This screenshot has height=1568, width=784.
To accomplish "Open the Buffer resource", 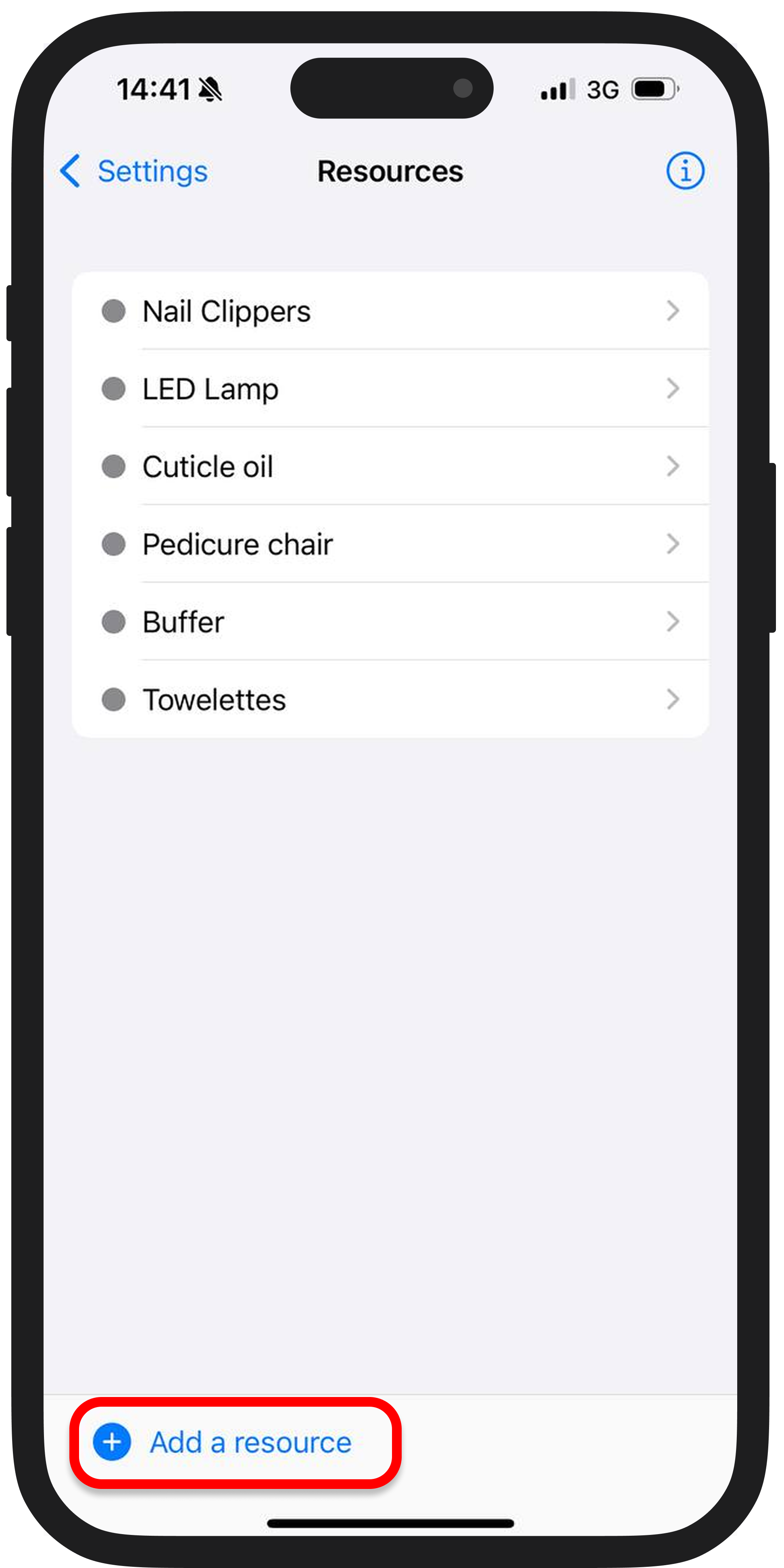I will 390,622.
